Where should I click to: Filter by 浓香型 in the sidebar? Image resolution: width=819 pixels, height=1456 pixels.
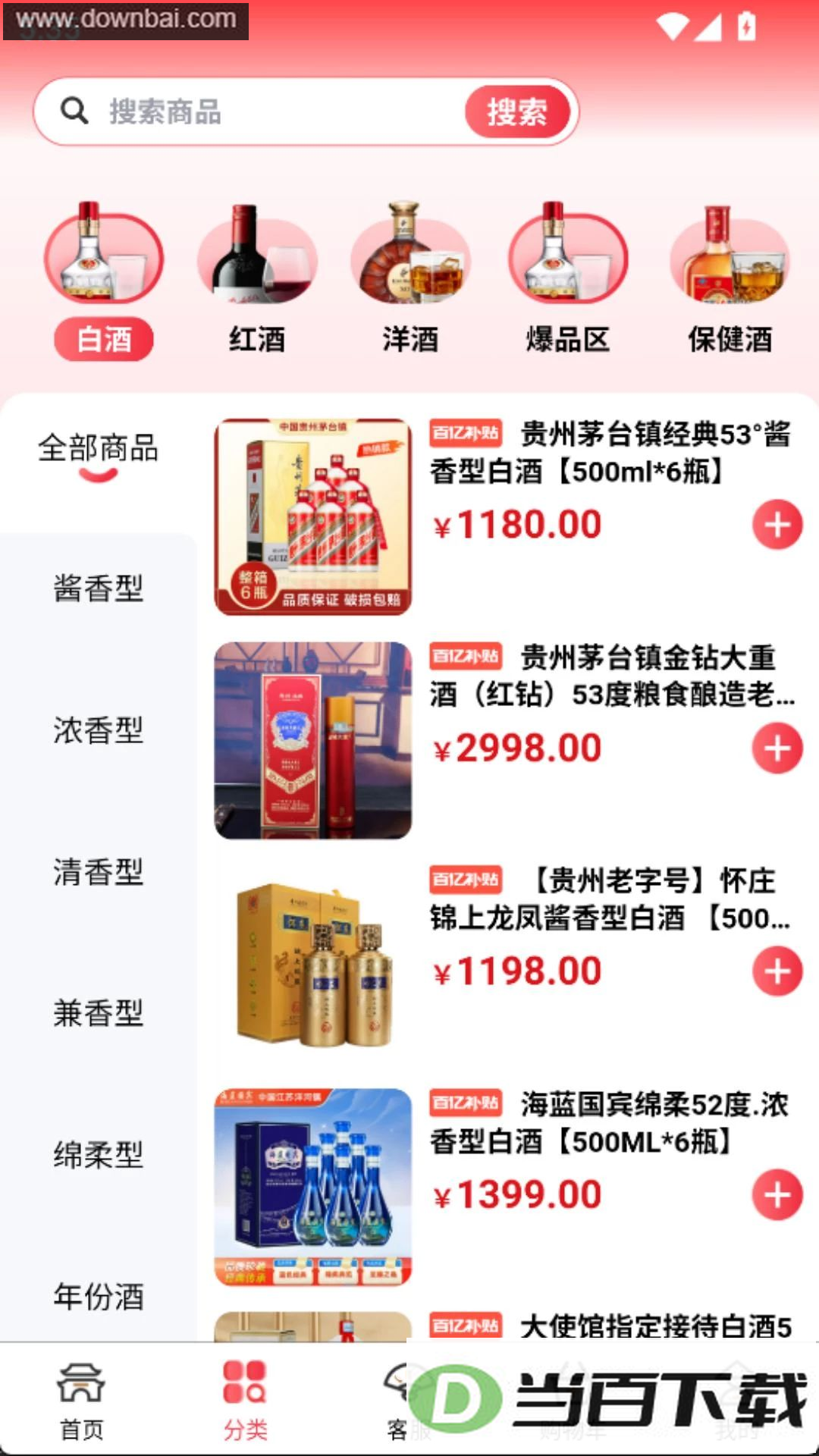click(99, 730)
